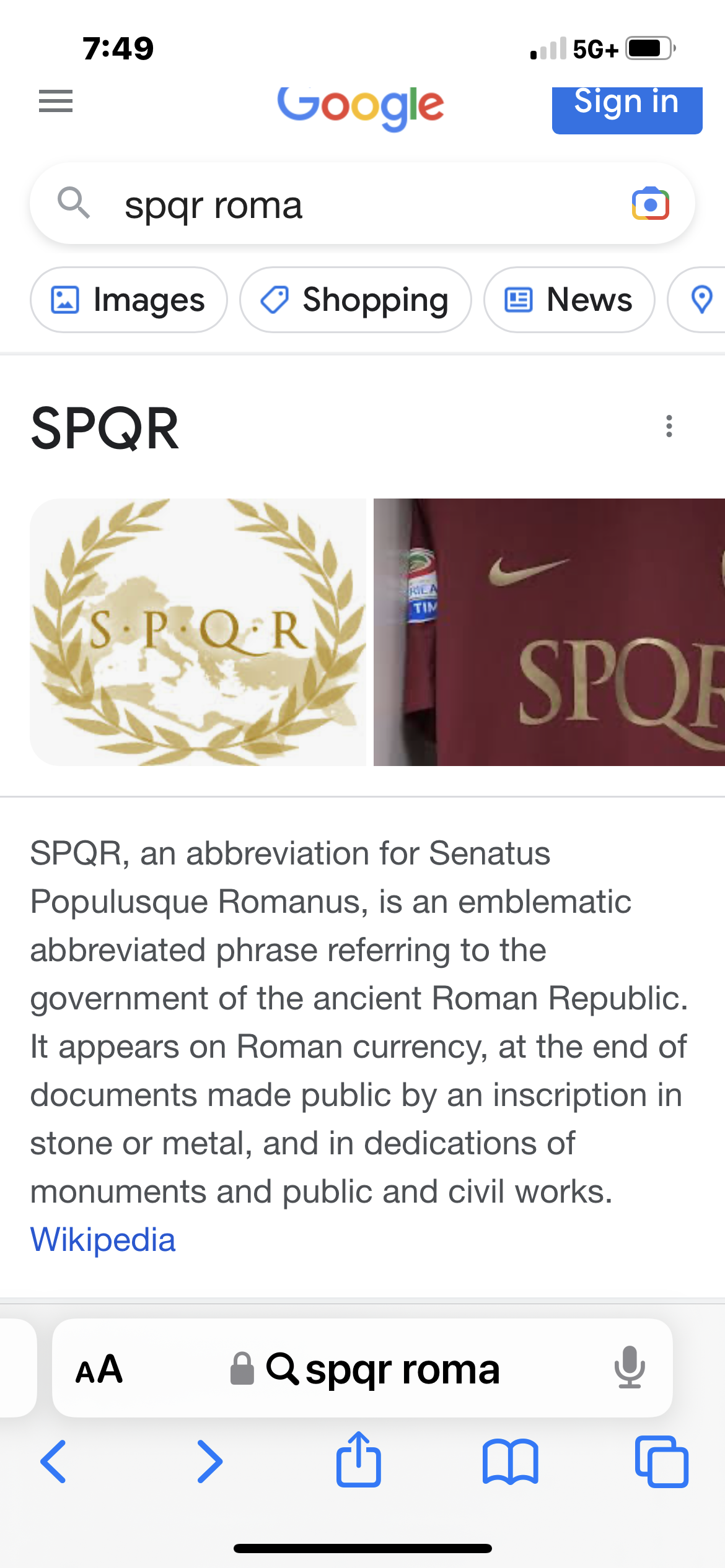Viewport: 725px width, 1568px height.
Task: Follow the Wikipedia link
Action: point(103,1240)
